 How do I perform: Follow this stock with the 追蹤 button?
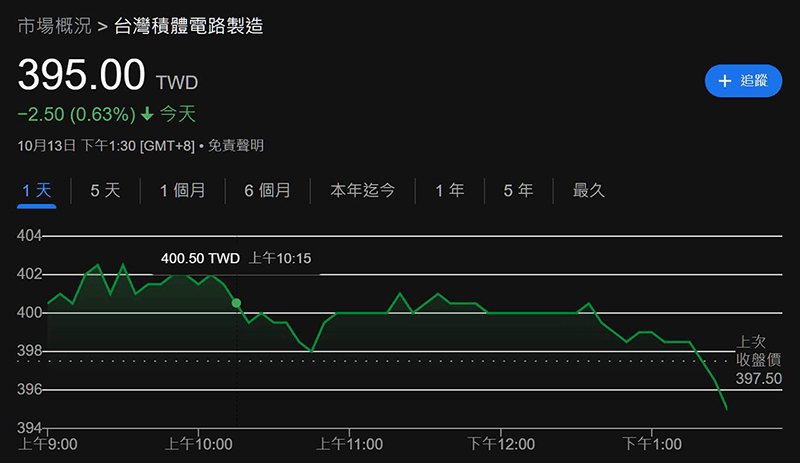[x=742, y=81]
